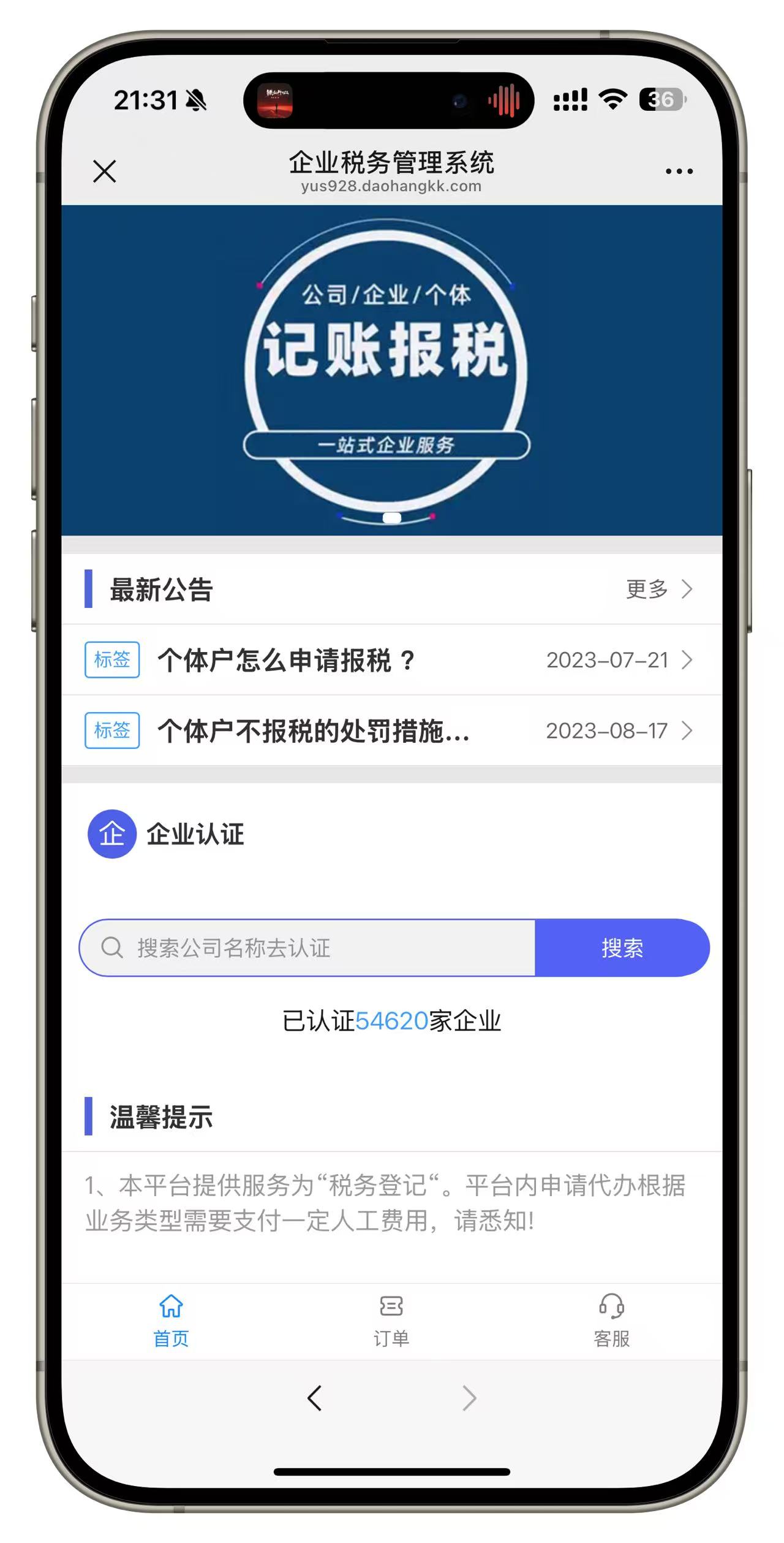This screenshot has height=1543, width=784.
Task: Open the 客服 tab
Action: 611,1321
